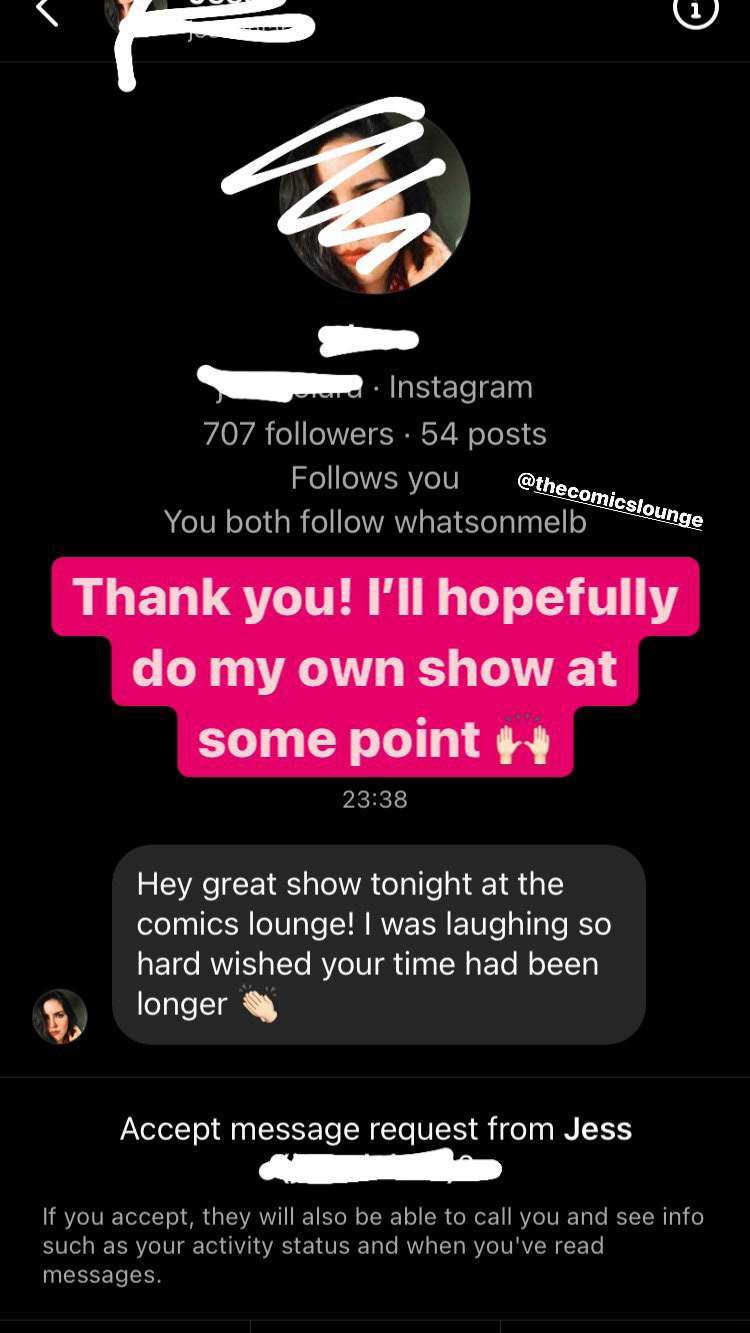The image size is (750, 1333).
Task: Tap the small avatar beside the message
Action: [x=60, y=1016]
